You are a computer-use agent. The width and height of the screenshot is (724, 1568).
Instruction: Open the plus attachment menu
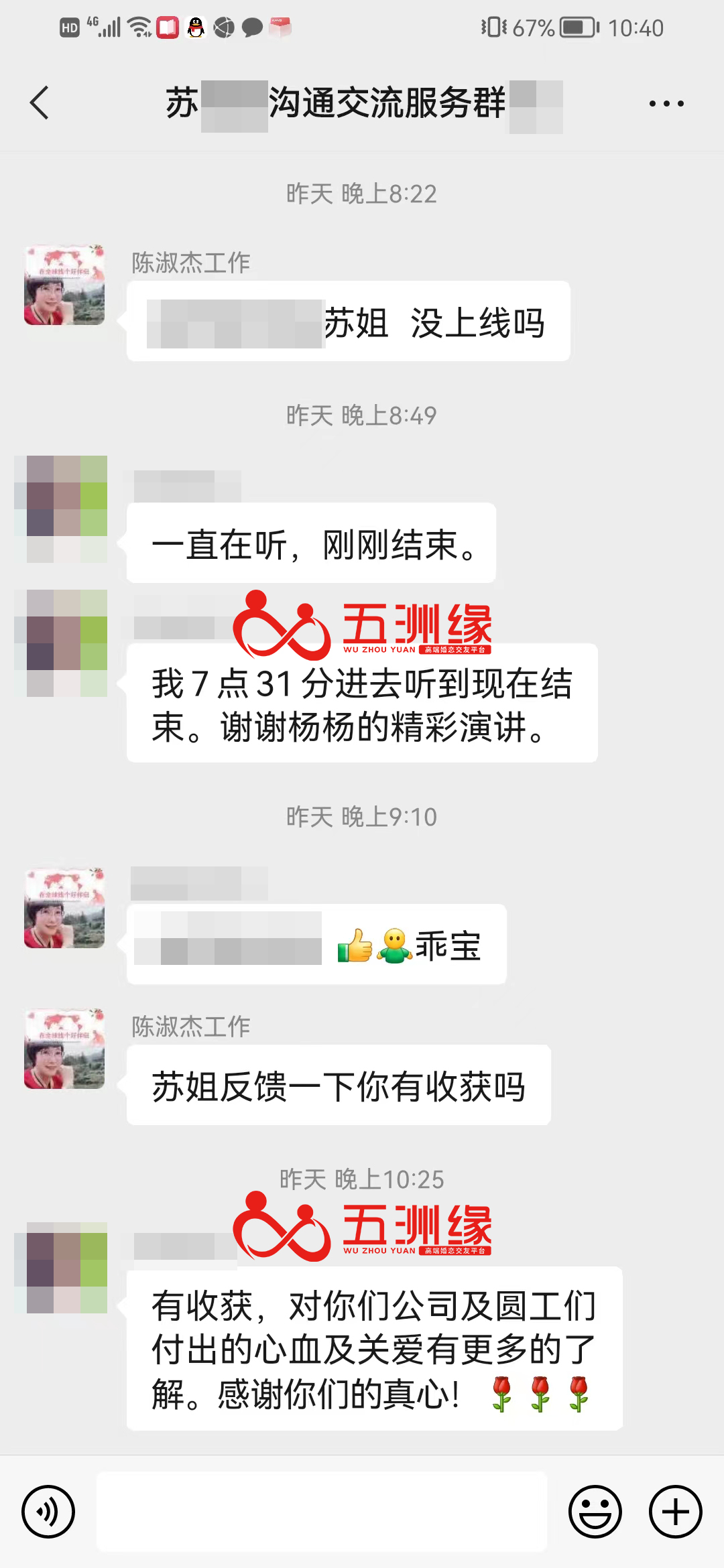click(675, 1512)
